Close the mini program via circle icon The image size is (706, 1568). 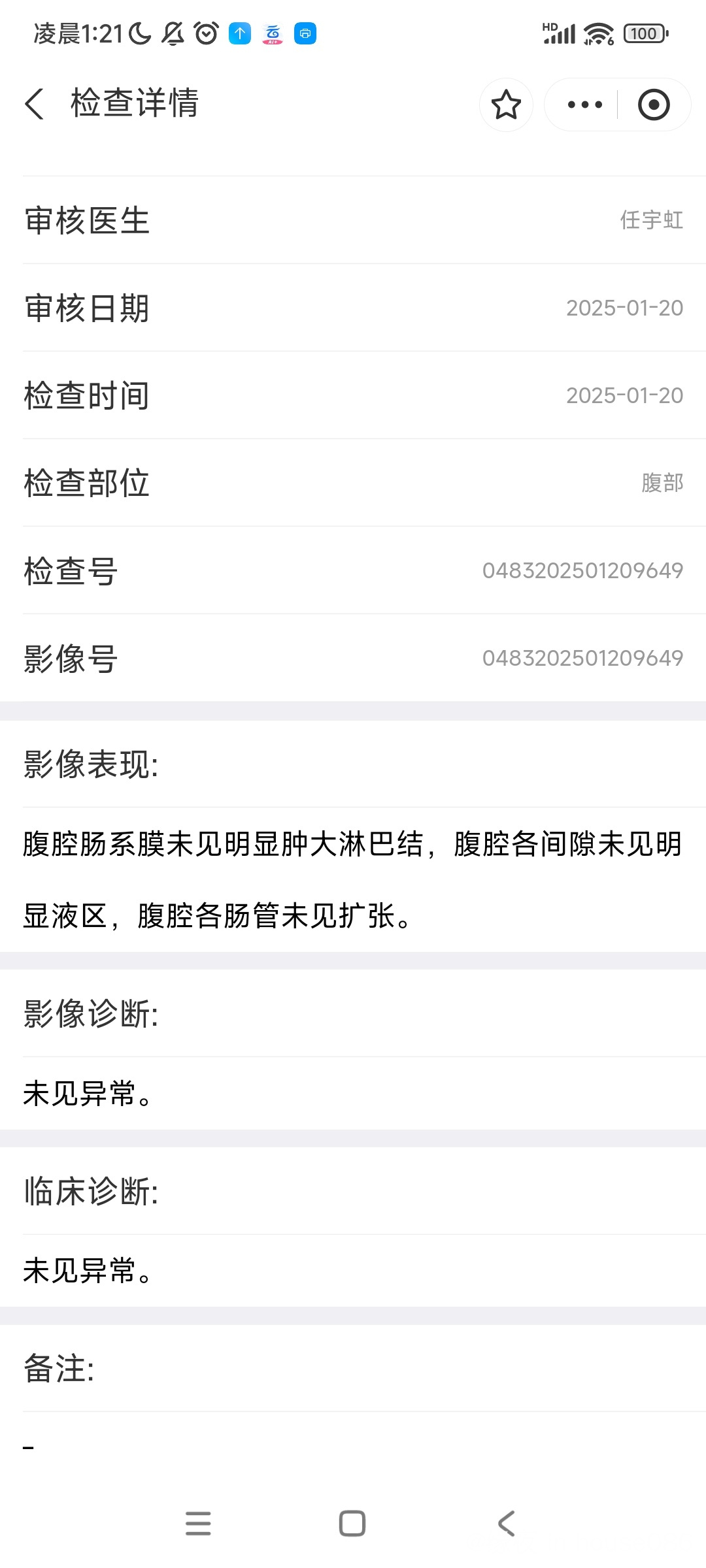[x=654, y=105]
